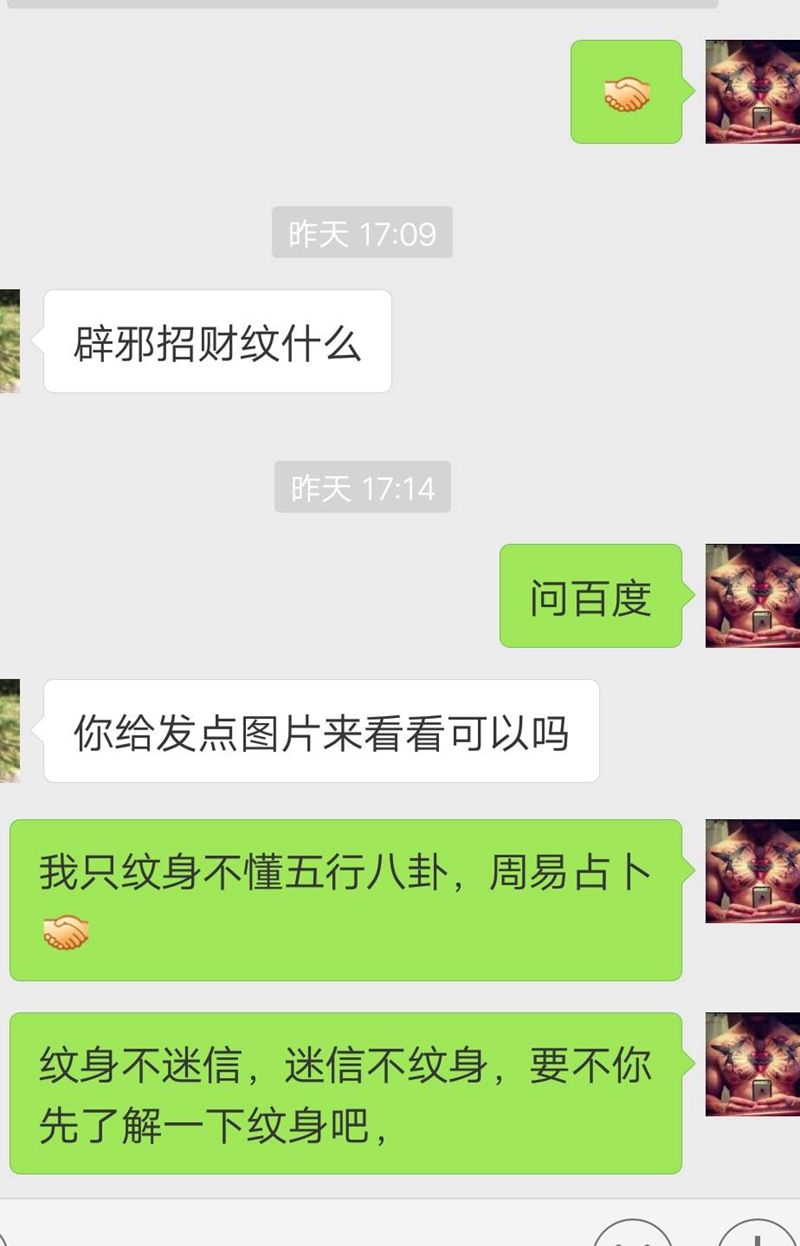
Task: Open avatar beside 我只纹身不懂五行八卦 message
Action: click(753, 871)
